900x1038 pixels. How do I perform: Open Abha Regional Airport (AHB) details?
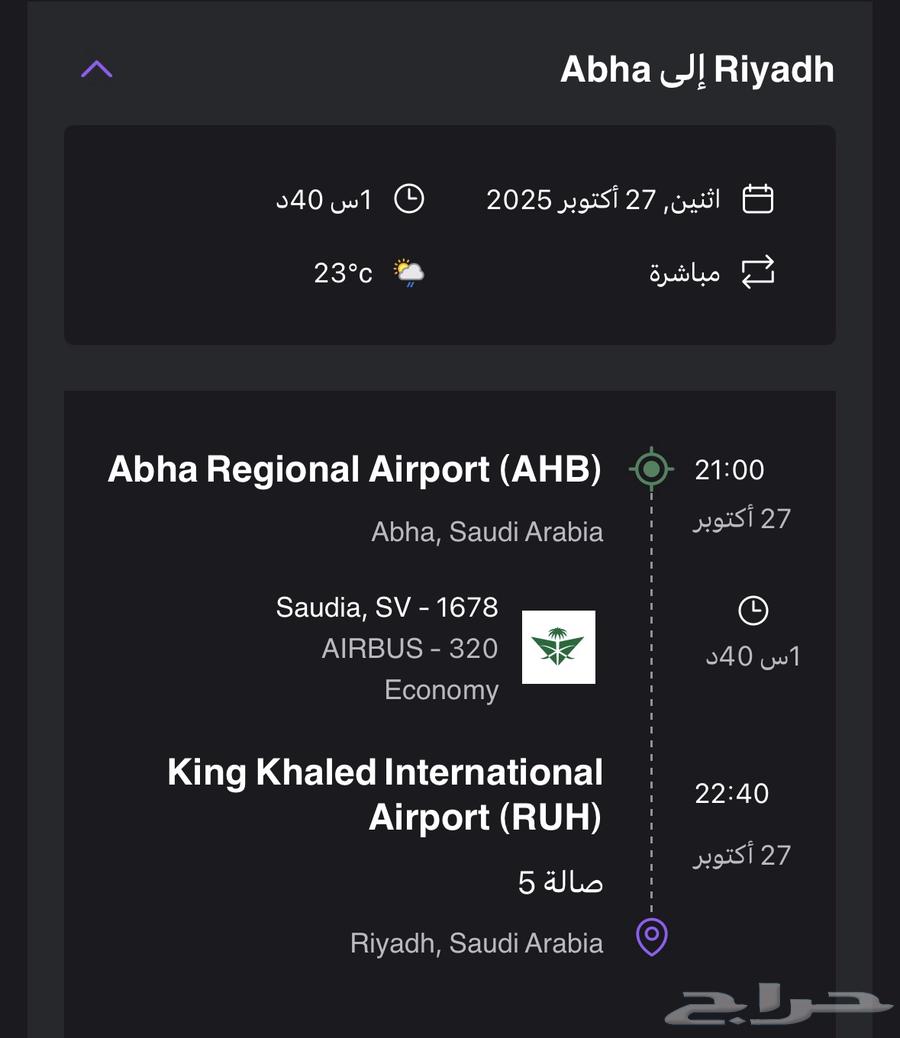[356, 469]
